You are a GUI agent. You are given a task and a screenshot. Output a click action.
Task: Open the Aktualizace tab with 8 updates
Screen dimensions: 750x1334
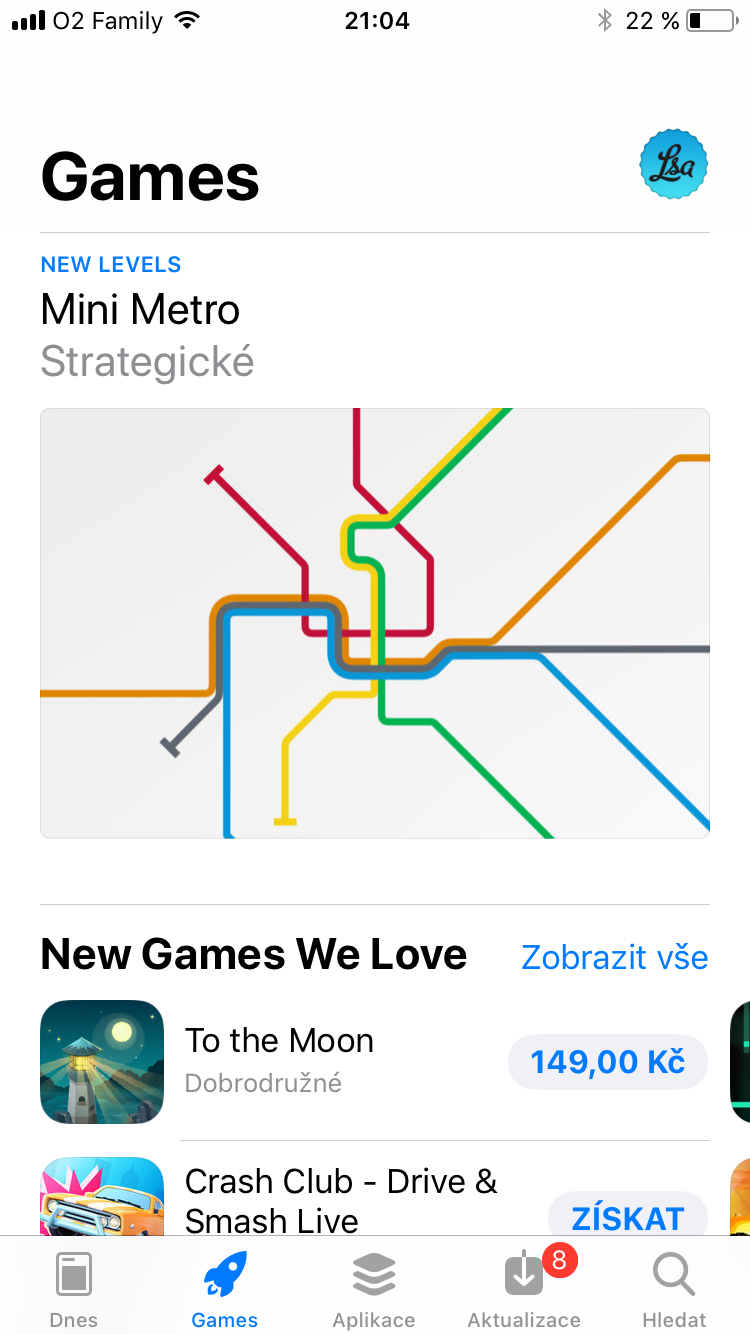pos(524,1290)
